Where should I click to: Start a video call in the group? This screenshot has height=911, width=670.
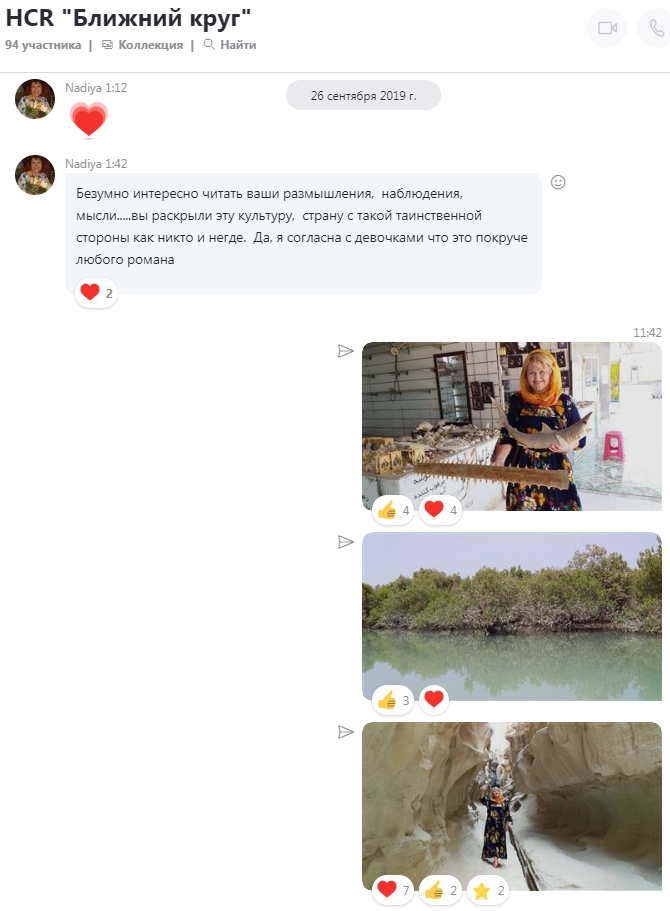pos(607,28)
